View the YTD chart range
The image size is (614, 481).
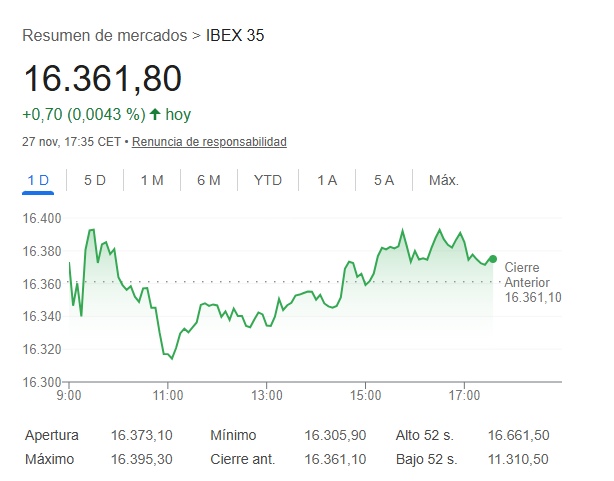pos(268,180)
